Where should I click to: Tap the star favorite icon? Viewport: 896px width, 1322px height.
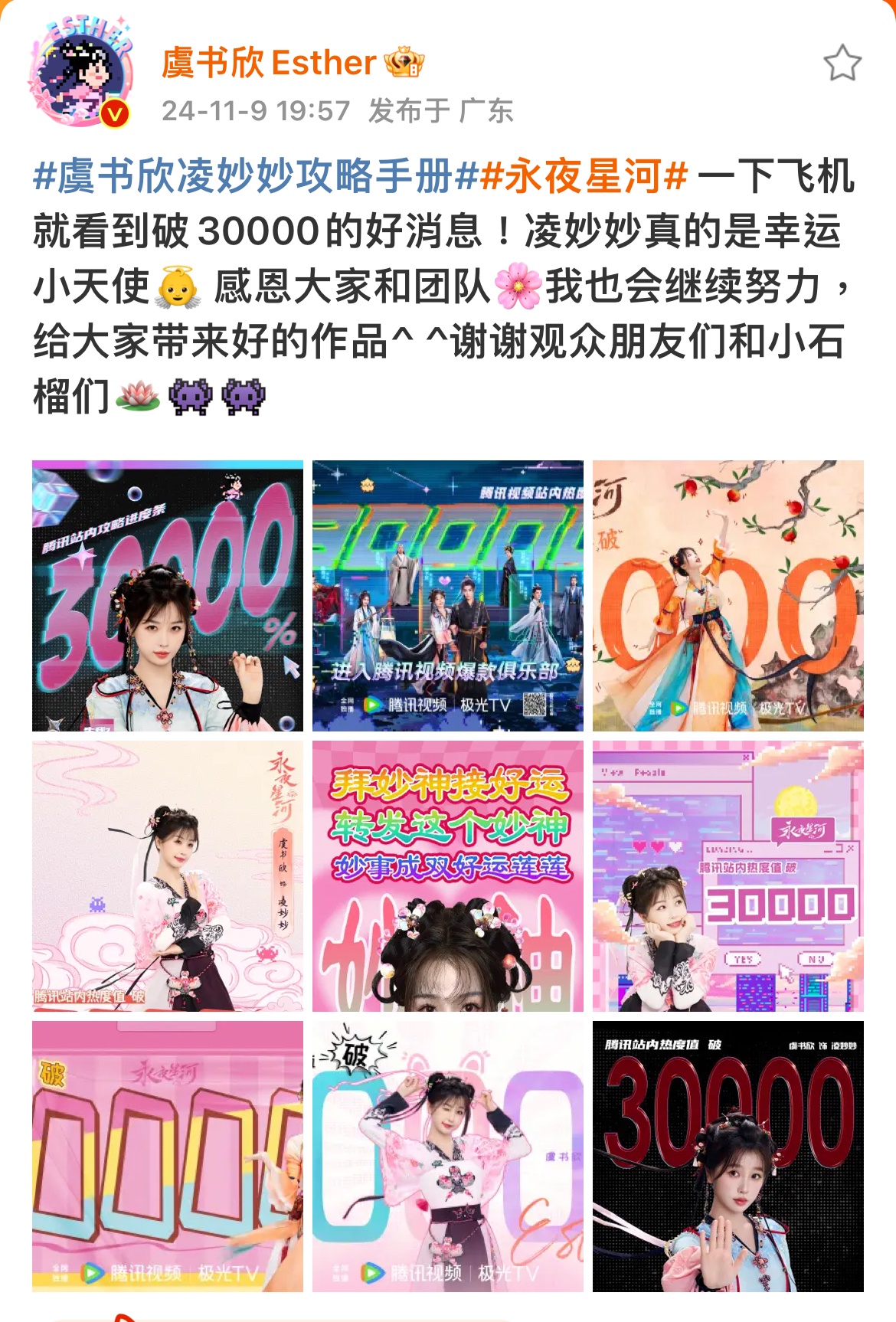tap(842, 63)
